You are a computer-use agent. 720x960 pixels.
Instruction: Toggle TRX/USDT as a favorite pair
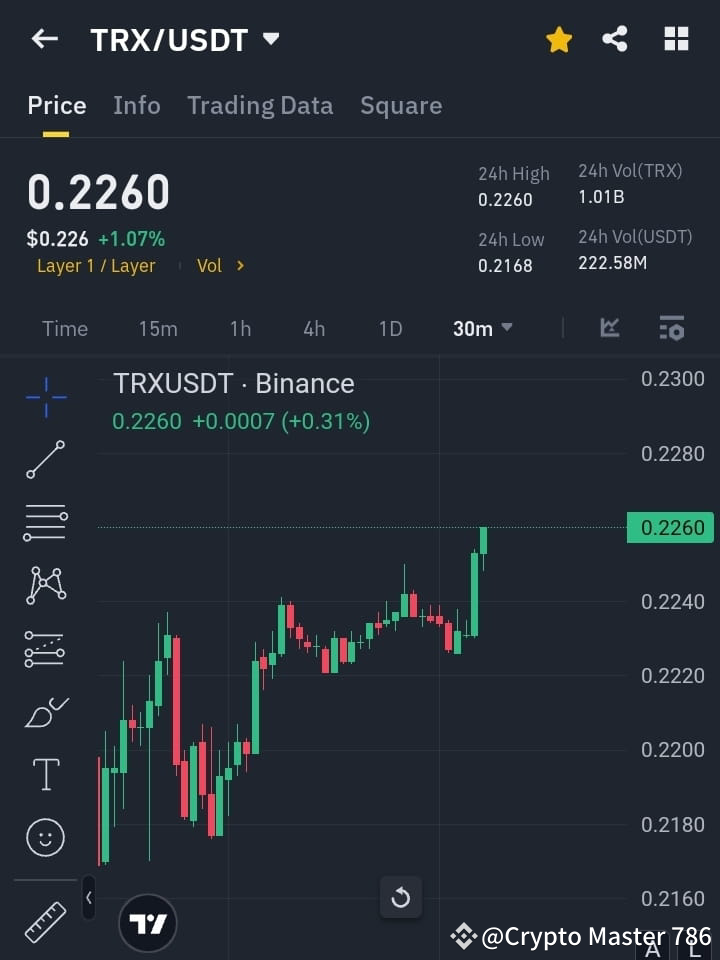558,39
